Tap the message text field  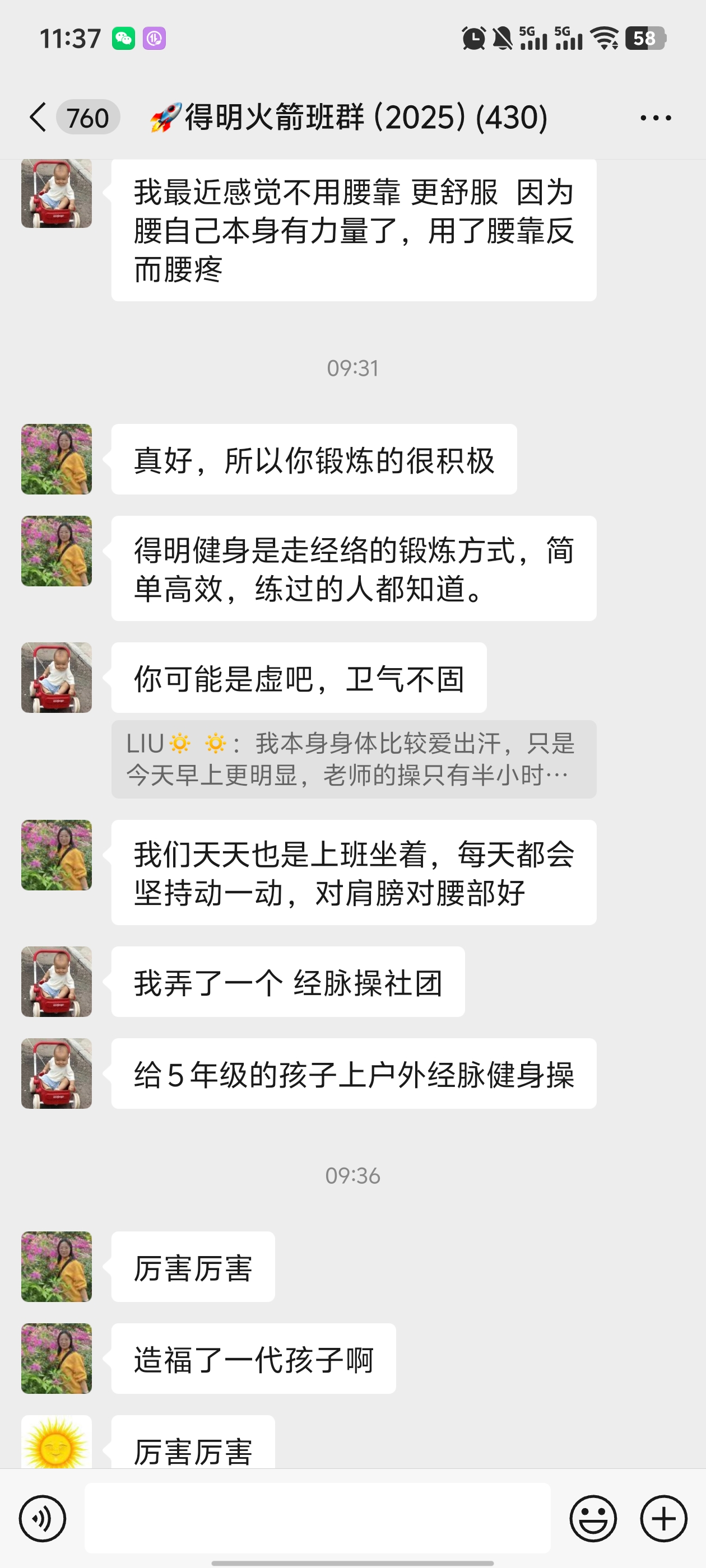(317, 1518)
